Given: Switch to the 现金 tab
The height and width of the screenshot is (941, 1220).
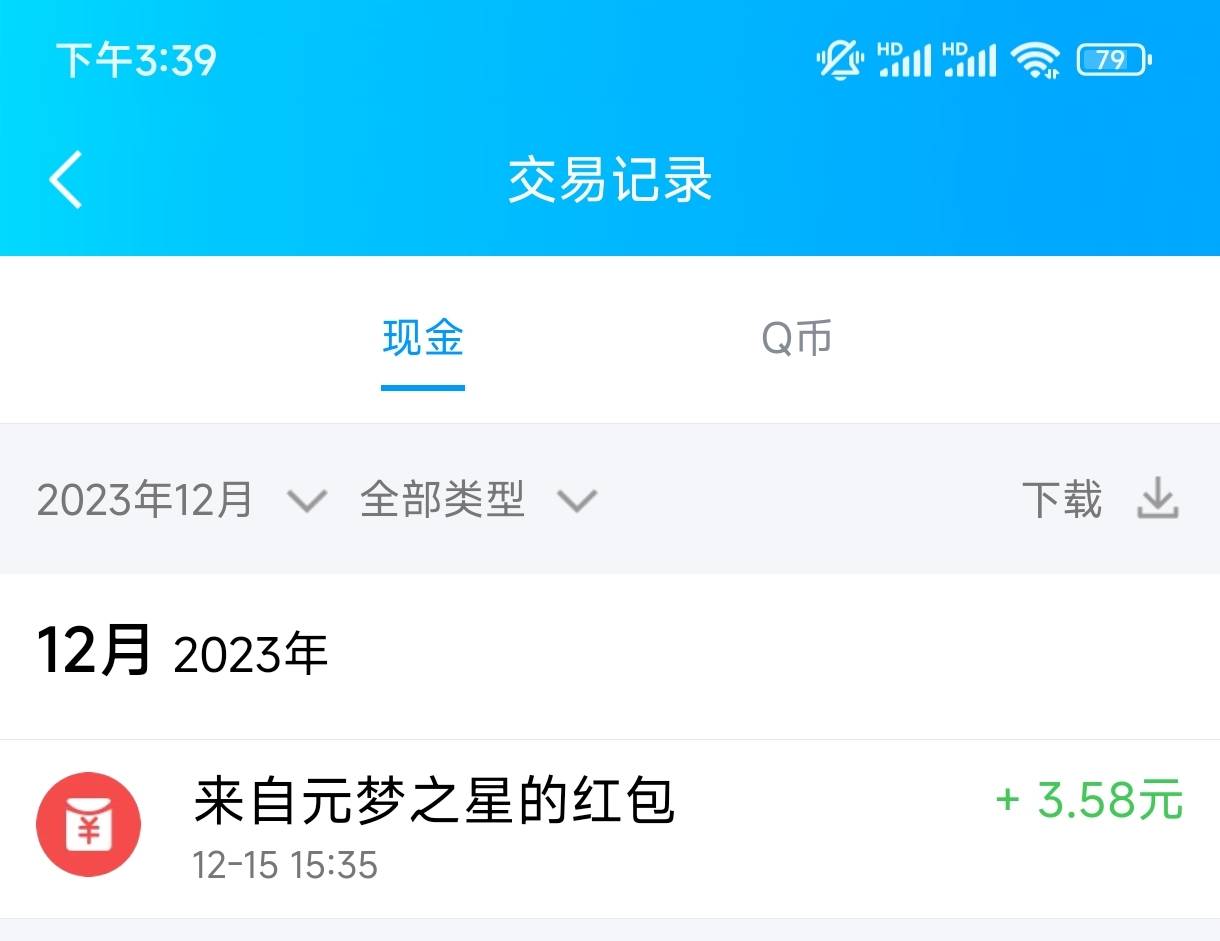Looking at the screenshot, I should pos(423,339).
